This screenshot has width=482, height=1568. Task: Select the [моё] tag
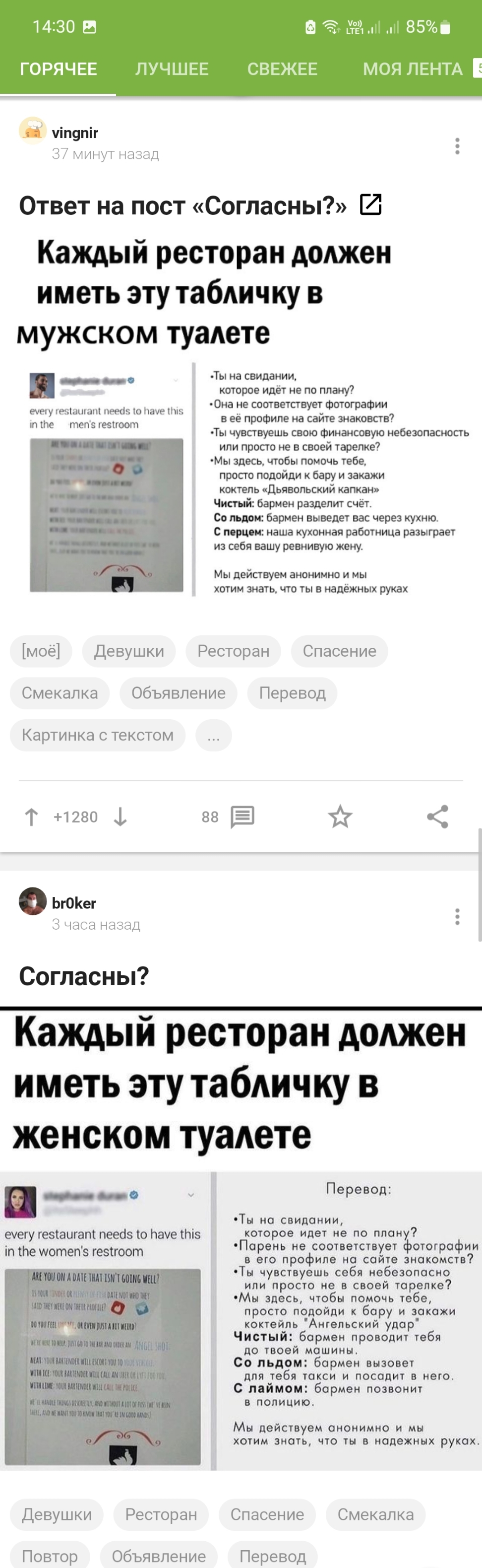[x=41, y=651]
